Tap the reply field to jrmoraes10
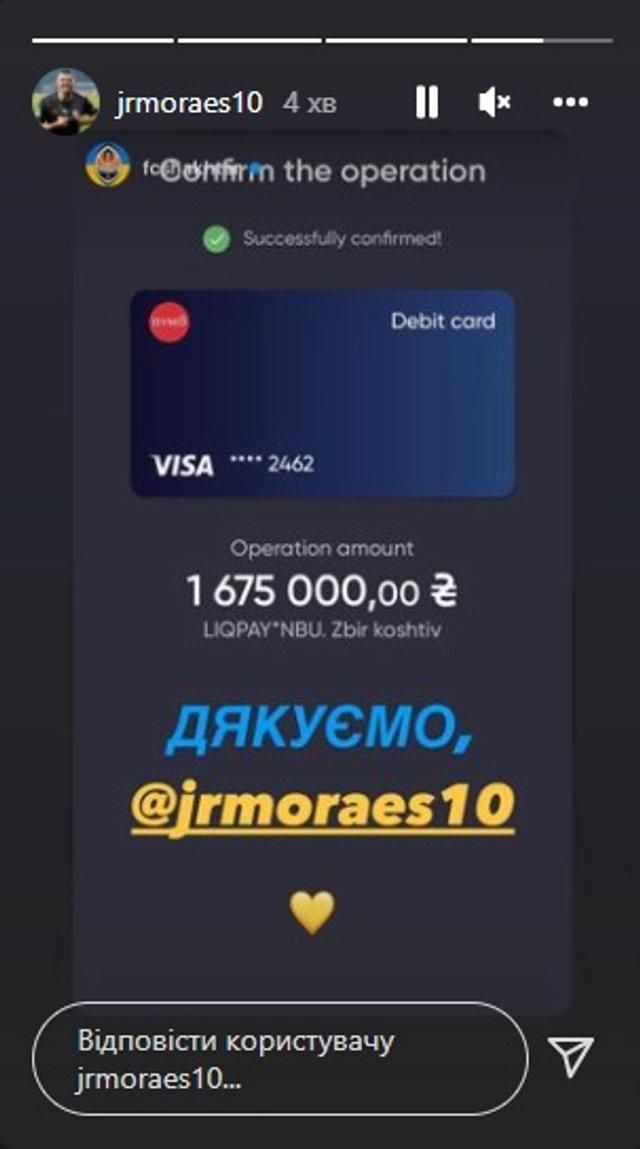The height and width of the screenshot is (1149, 640). point(280,1057)
